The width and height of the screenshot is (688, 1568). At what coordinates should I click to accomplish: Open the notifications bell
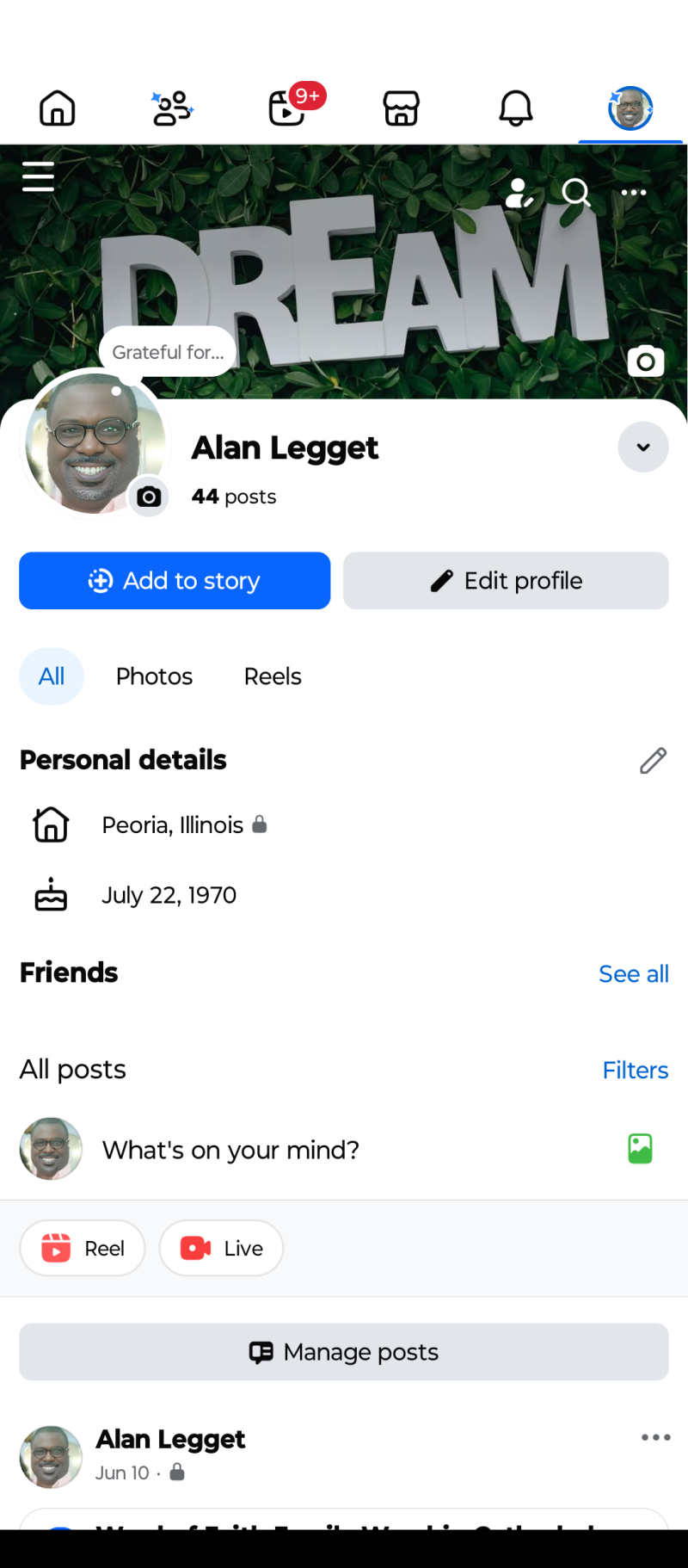coord(516,108)
